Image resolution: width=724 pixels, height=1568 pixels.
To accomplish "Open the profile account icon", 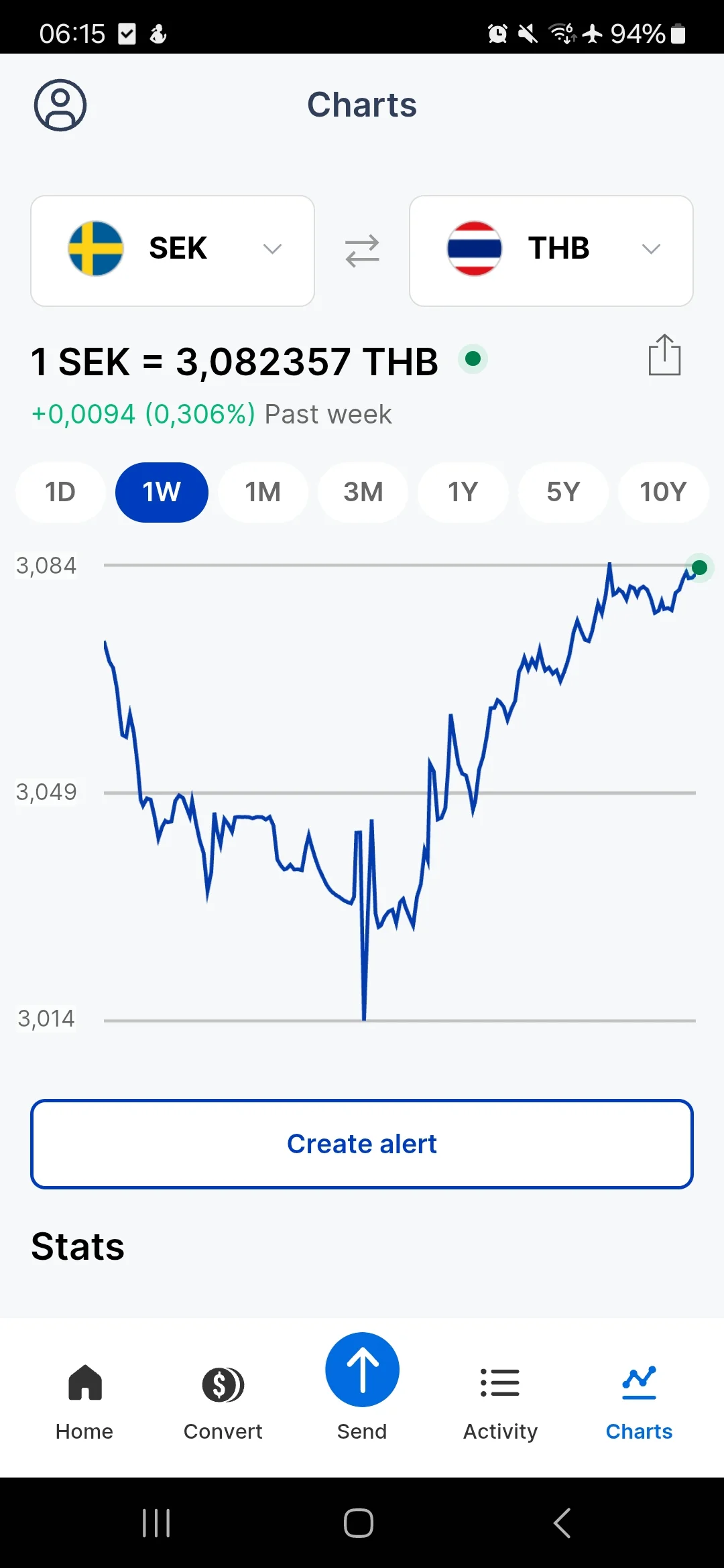I will click(60, 105).
